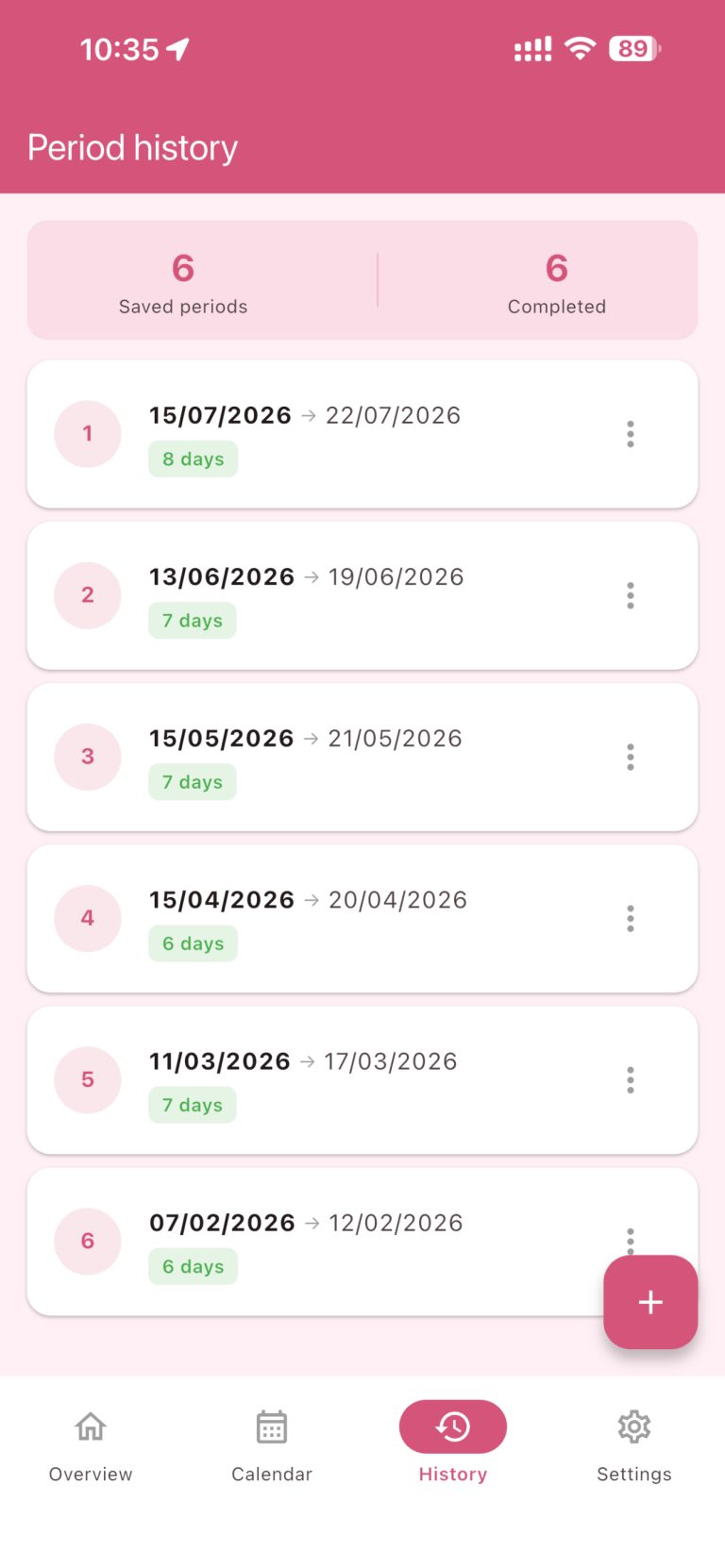This screenshot has width=725, height=1568.
Task: Select the History tab
Action: pos(453,1445)
